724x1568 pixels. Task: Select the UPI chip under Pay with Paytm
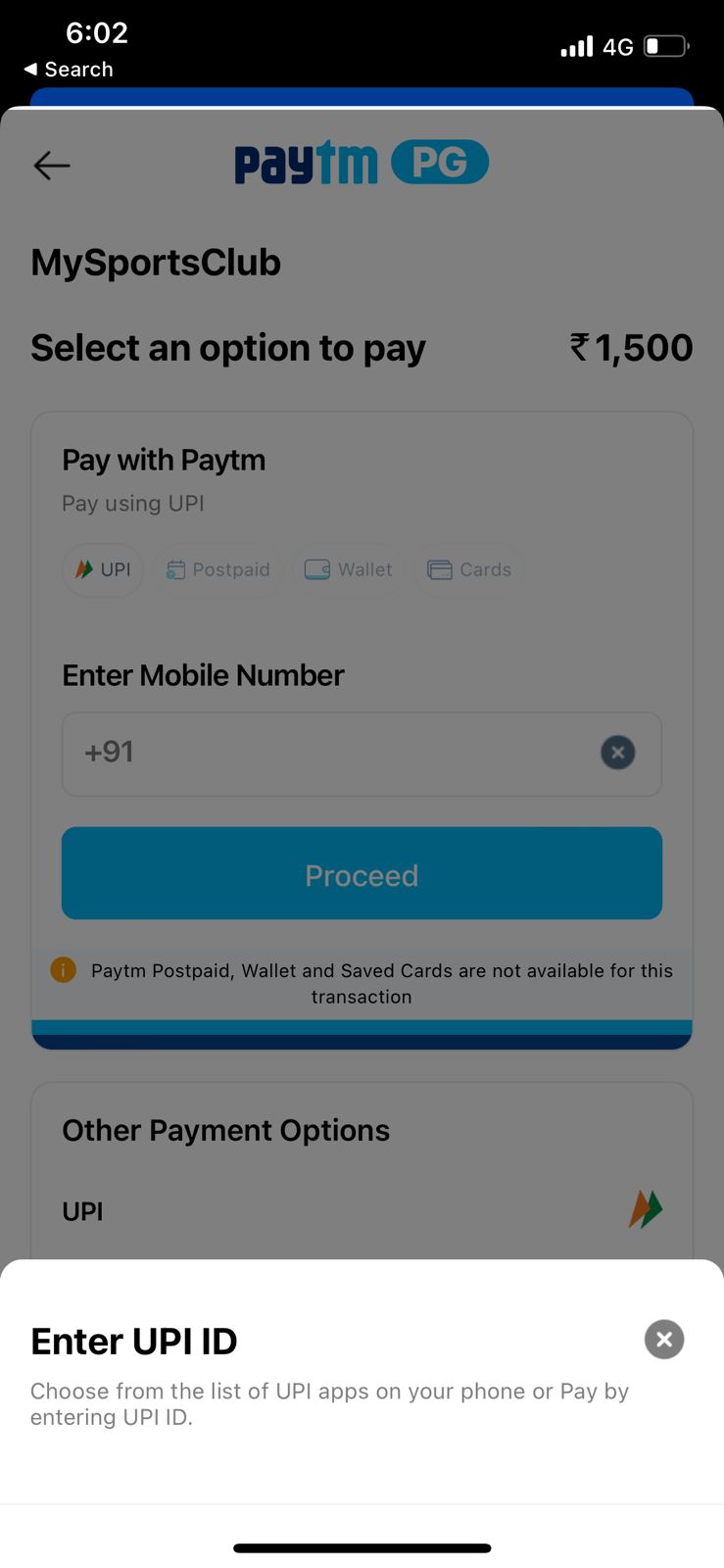pyautogui.click(x=104, y=569)
